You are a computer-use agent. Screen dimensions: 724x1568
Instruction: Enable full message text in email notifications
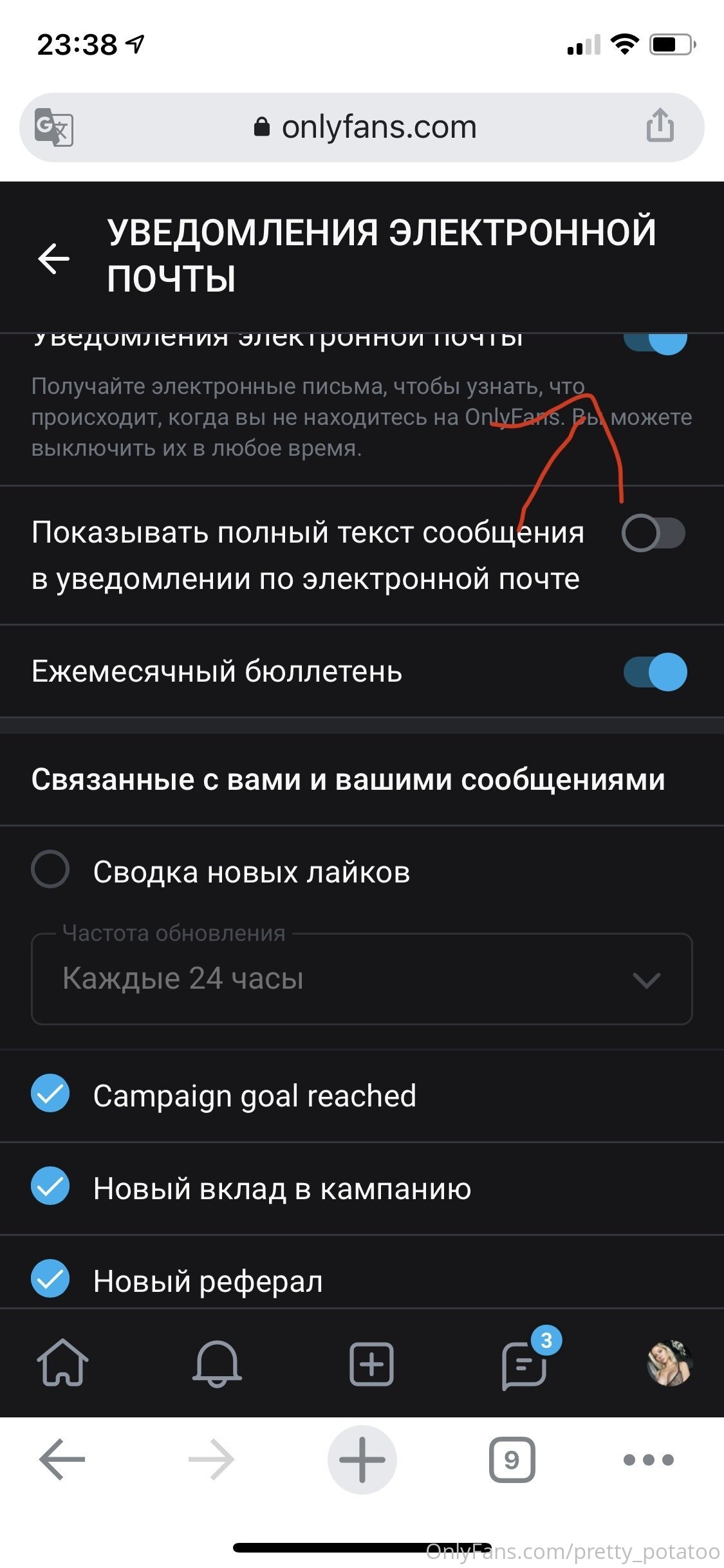pyautogui.click(x=653, y=533)
